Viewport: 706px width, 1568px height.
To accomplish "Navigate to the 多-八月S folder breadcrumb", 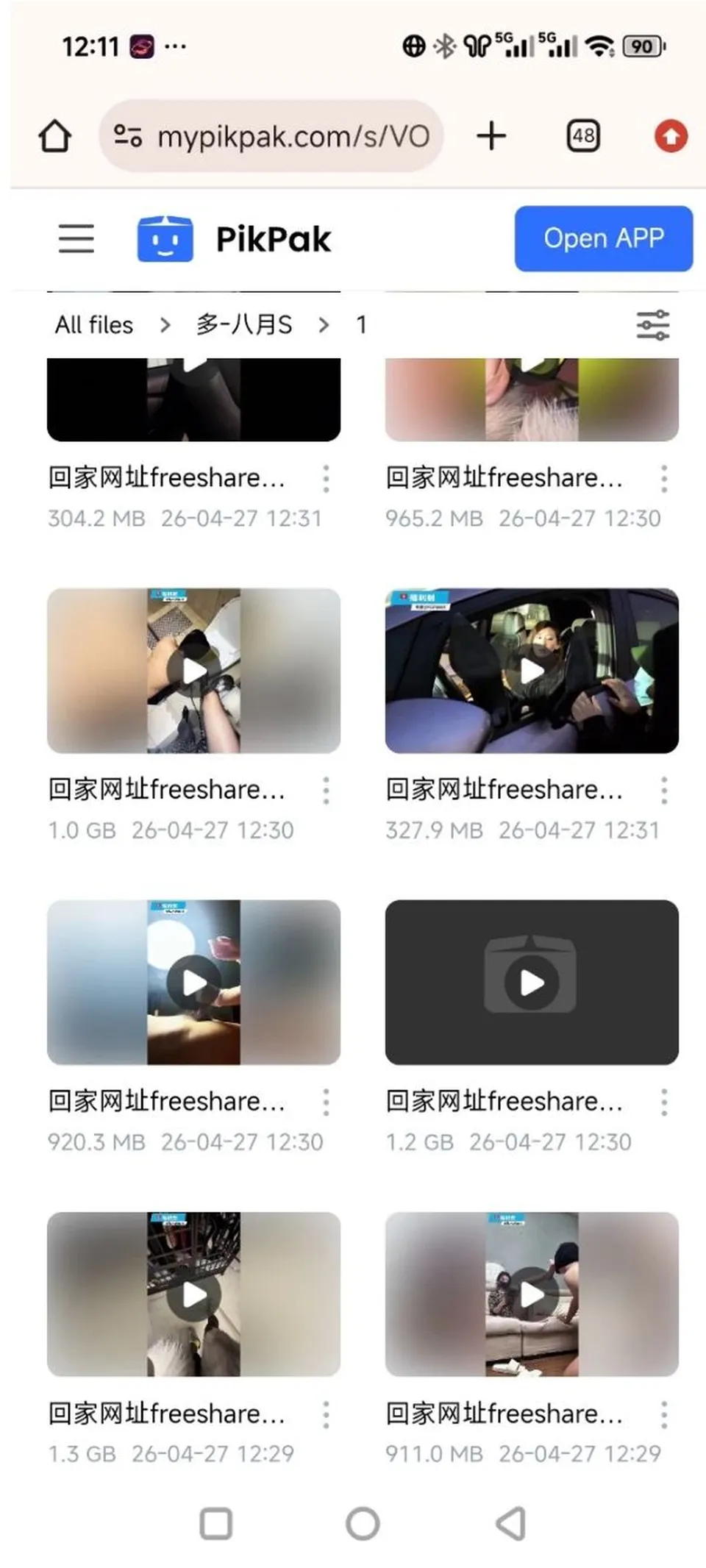I will tap(244, 324).
